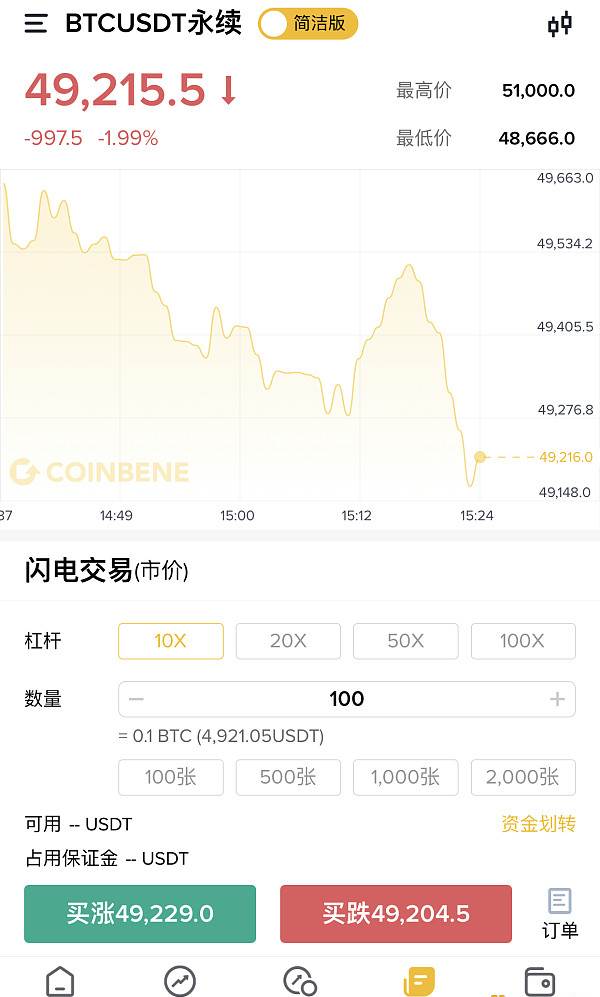Set quantity to 500张

(288, 777)
